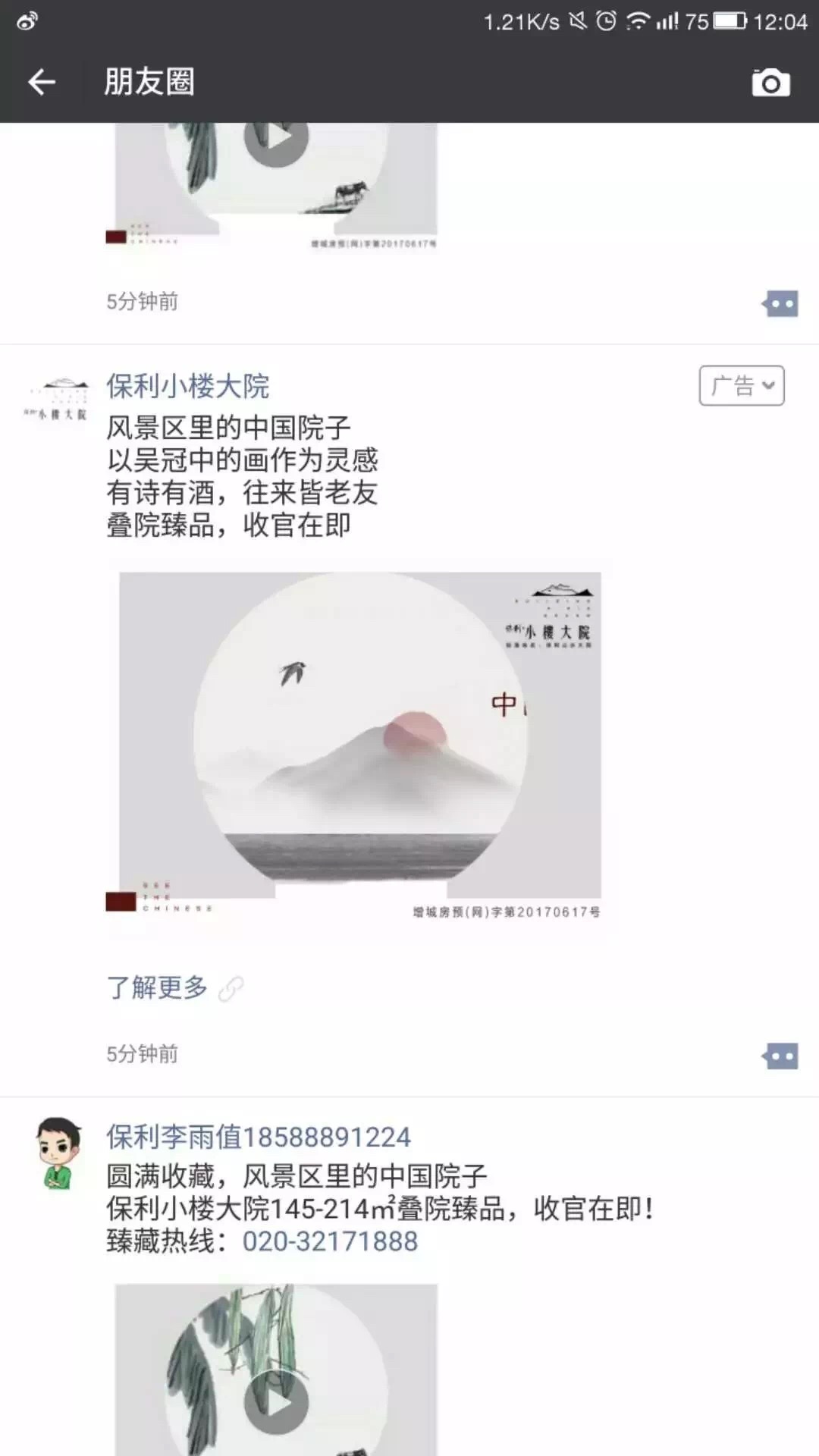Open the ad image with the mountain painting
The width and height of the screenshot is (819, 1456).
point(359,736)
